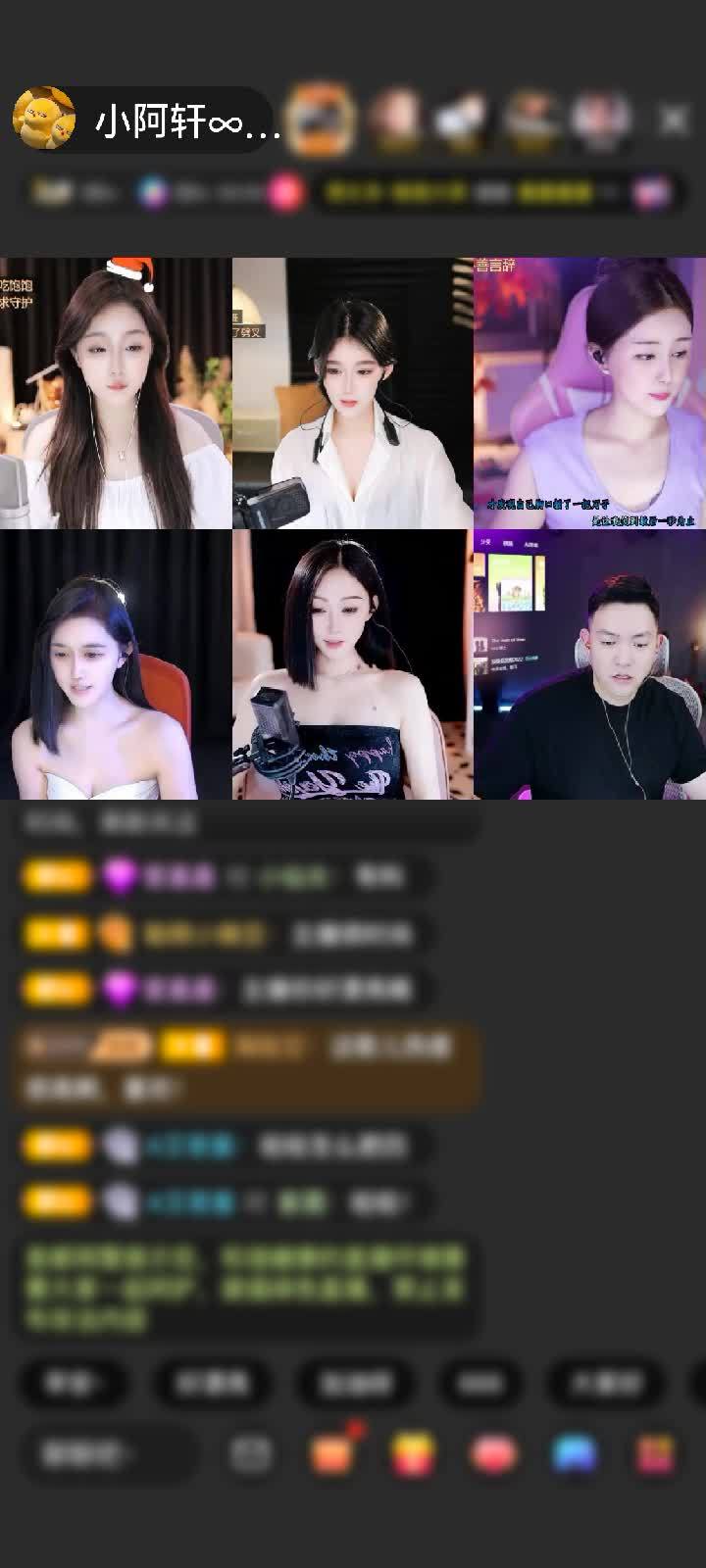Screen dimensions: 706x1568
Task: Open the woman in white shirt's video tile
Action: (x=352, y=394)
